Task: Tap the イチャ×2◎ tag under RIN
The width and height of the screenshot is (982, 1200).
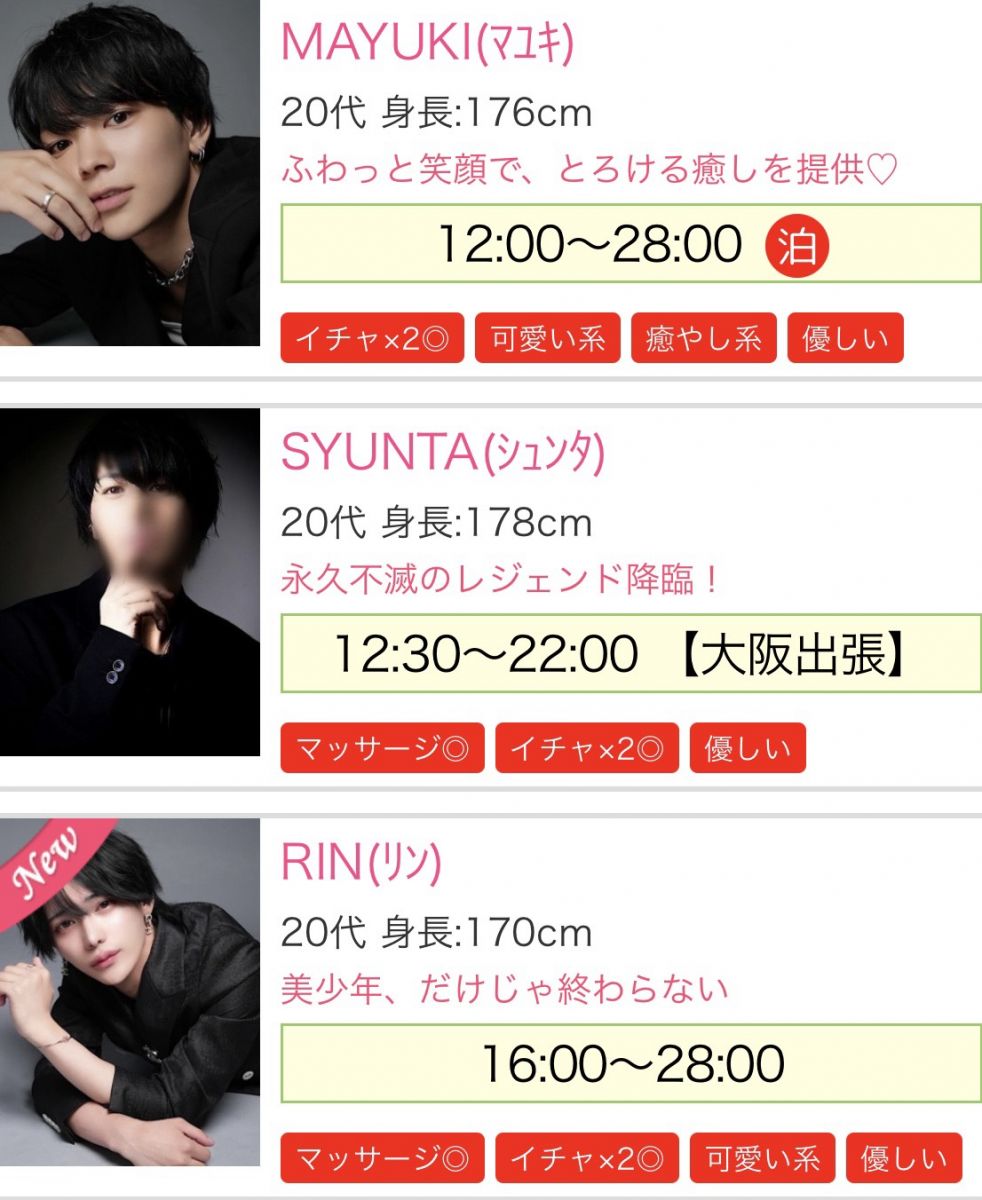Action: point(587,1159)
